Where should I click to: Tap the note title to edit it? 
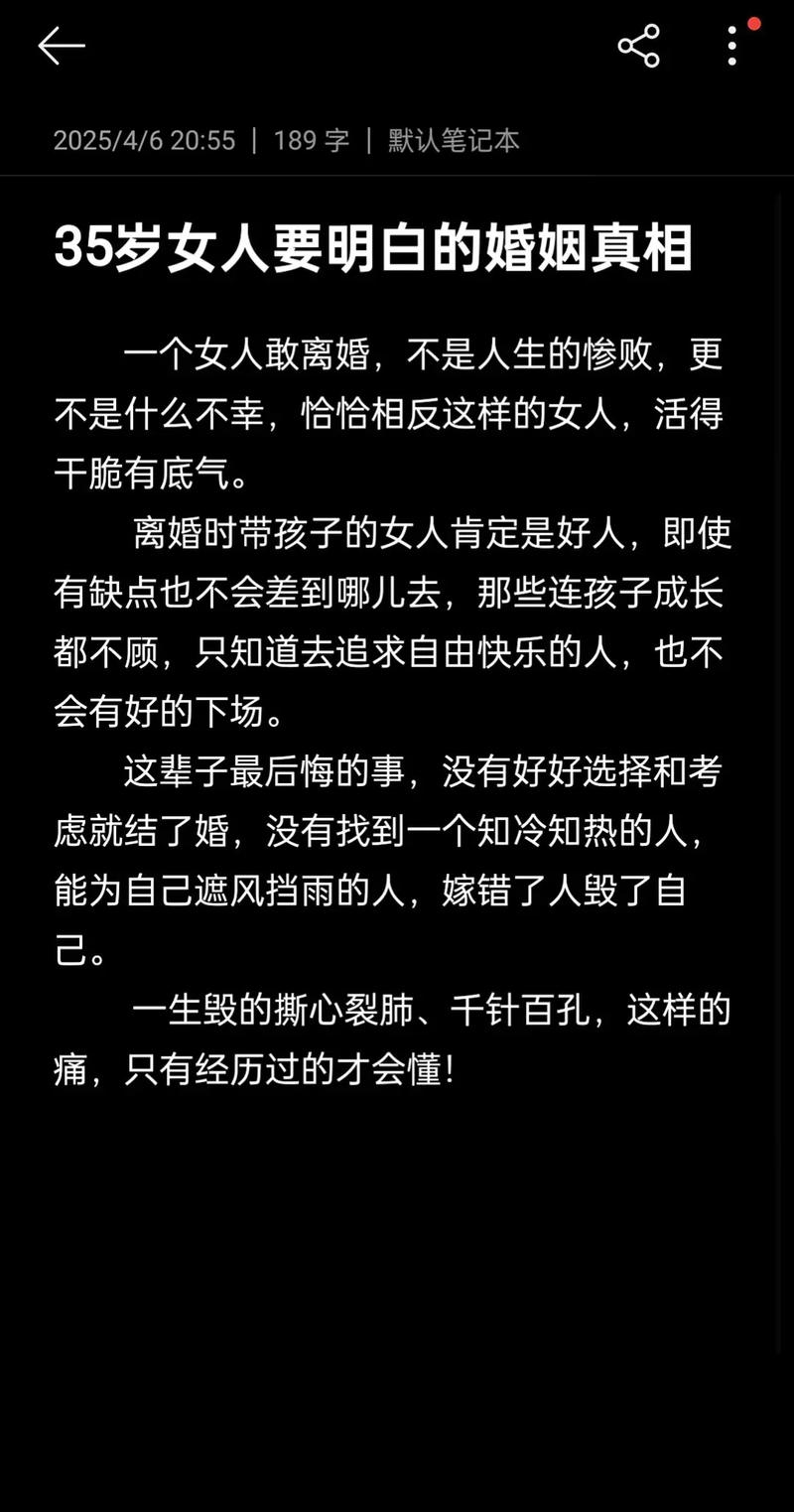(373, 248)
